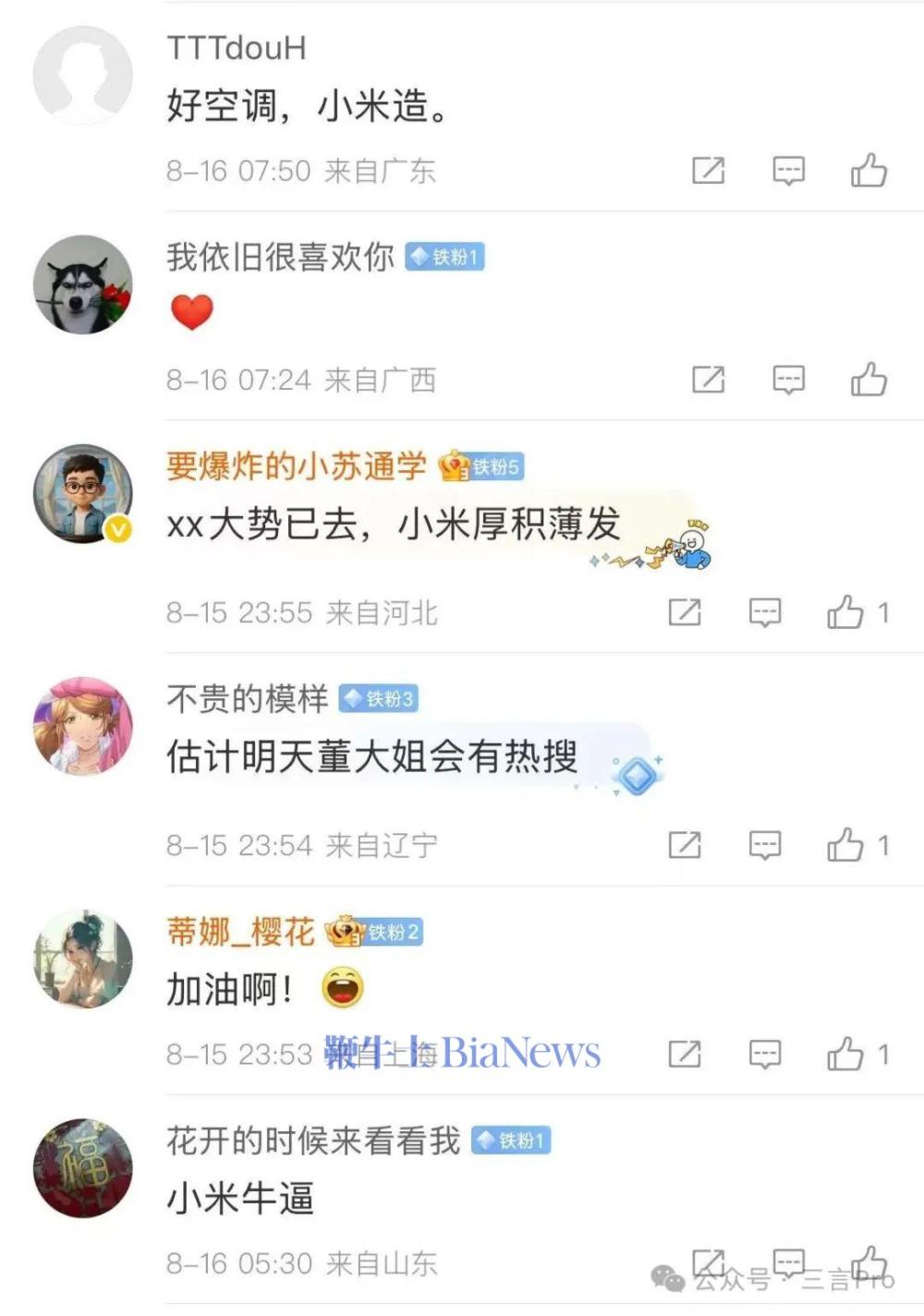
Task: Repost 我依旧很喜欢你's comment
Action: tap(709, 380)
